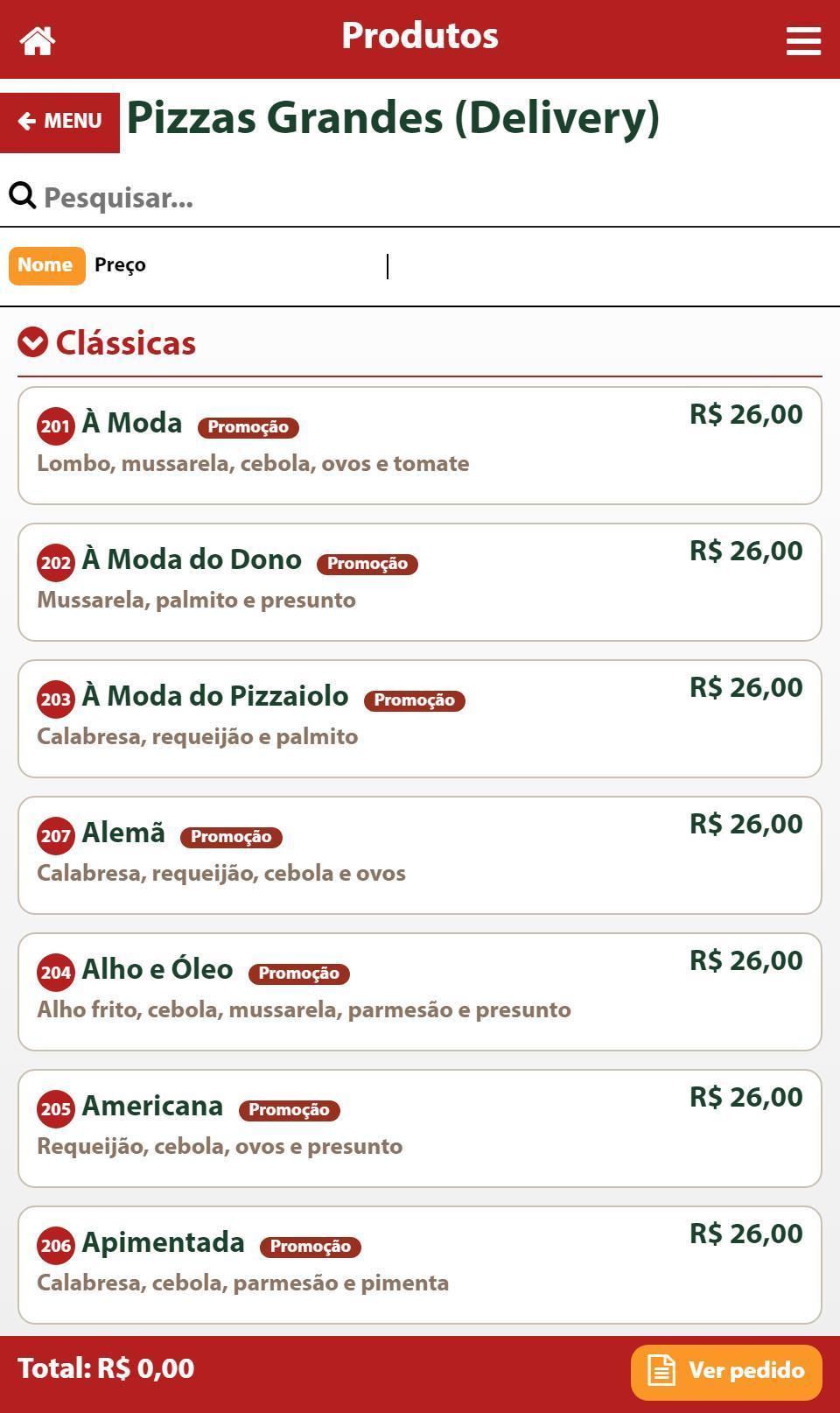Sort products by Nome
This screenshot has width=840, height=1413.
pyautogui.click(x=46, y=265)
